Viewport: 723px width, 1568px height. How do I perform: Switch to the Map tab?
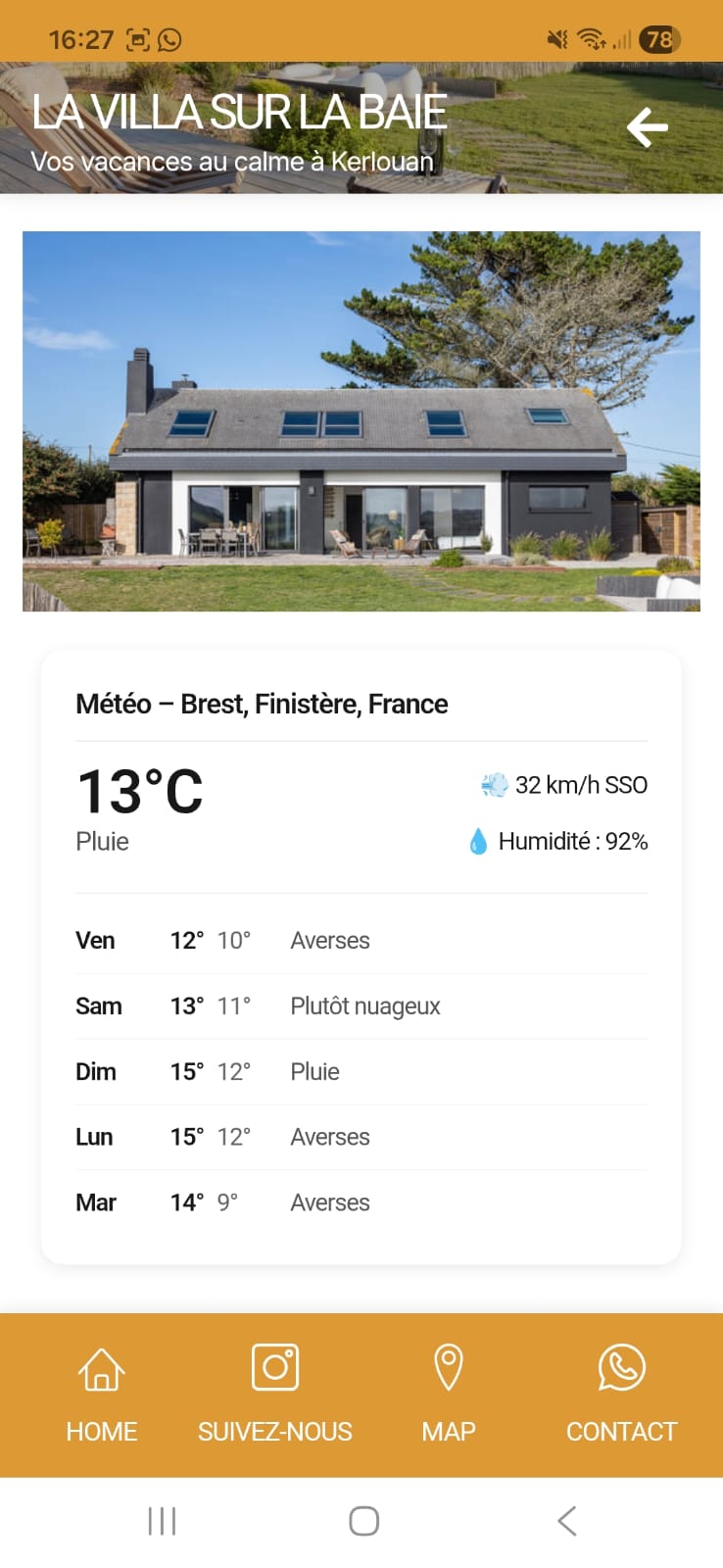tap(449, 1394)
